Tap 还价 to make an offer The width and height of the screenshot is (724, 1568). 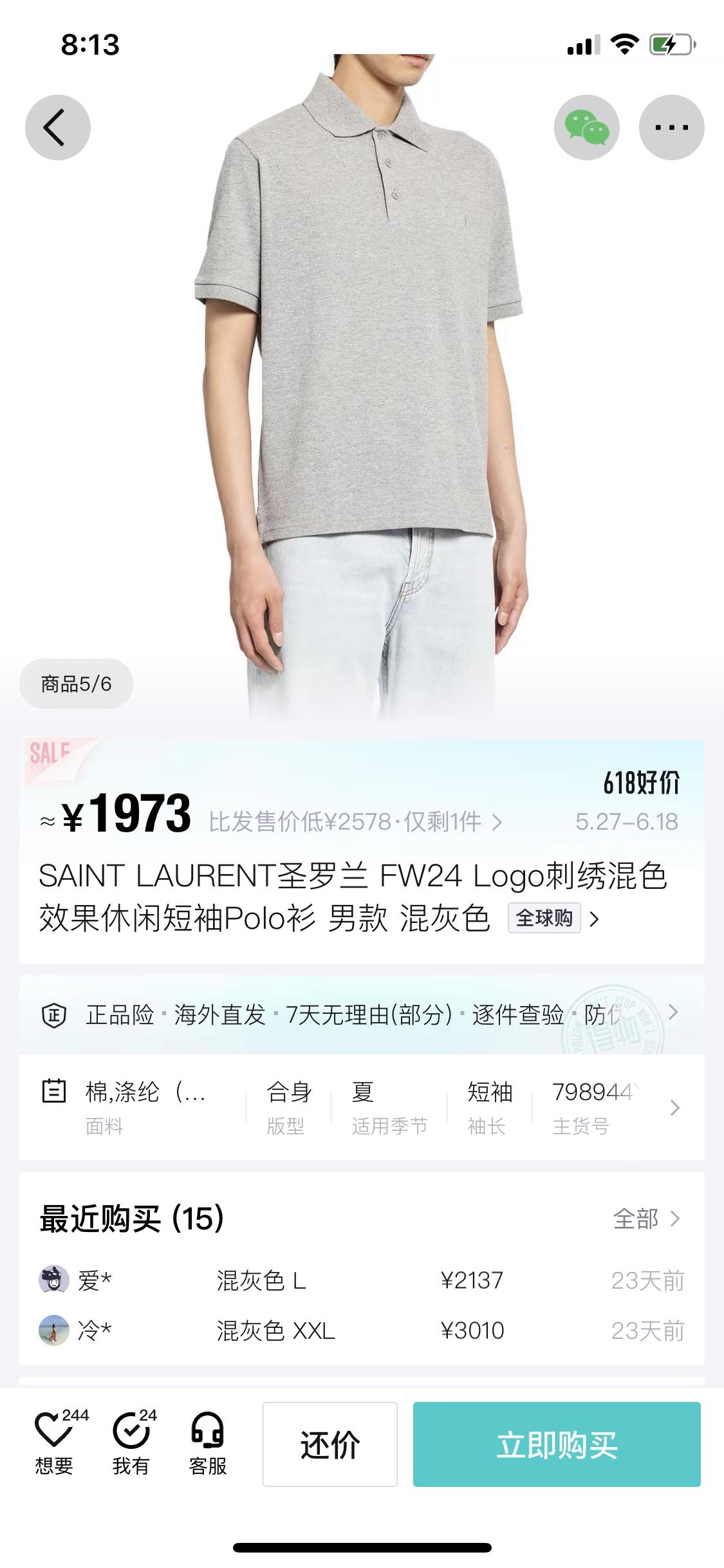[330, 1444]
